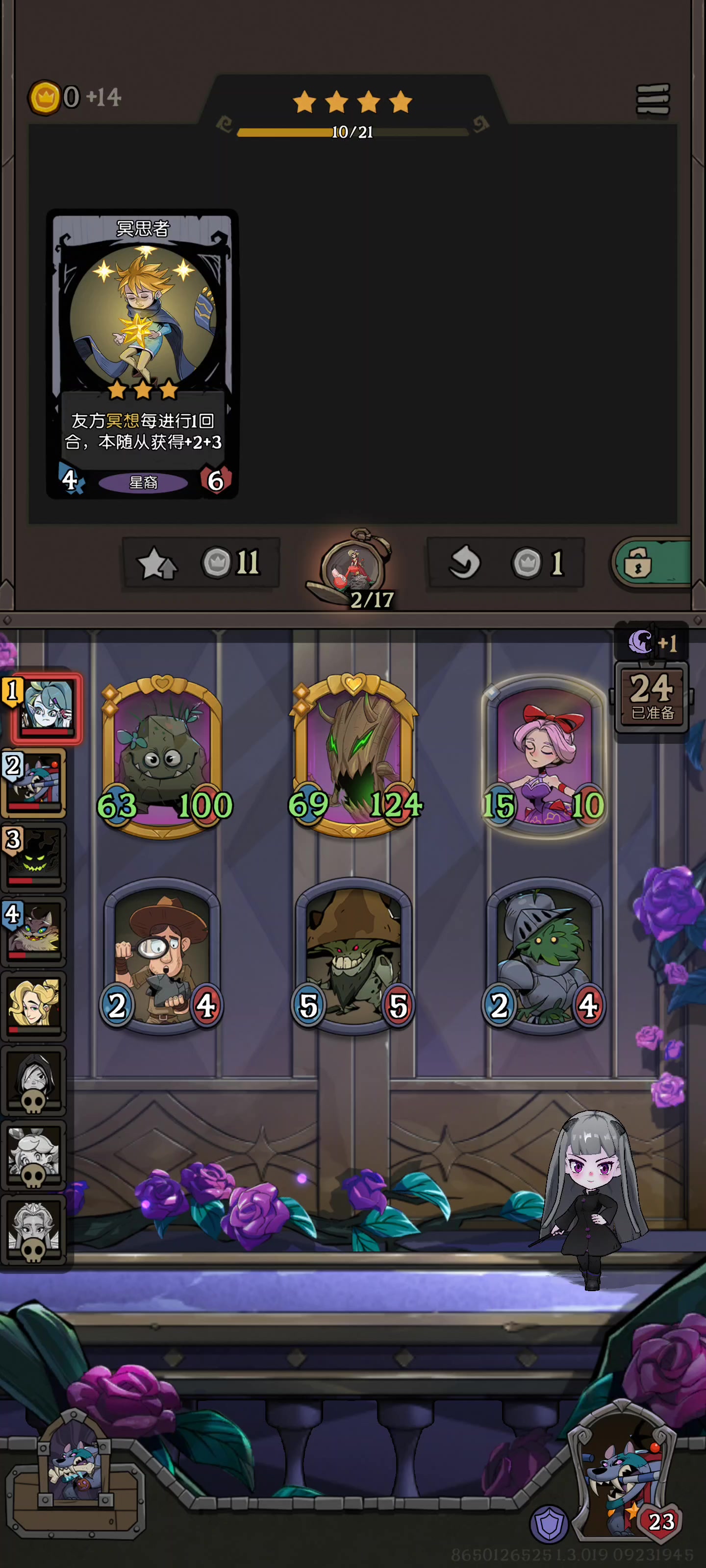
Task: Refresh the shop for 1 coin
Action: tap(505, 563)
